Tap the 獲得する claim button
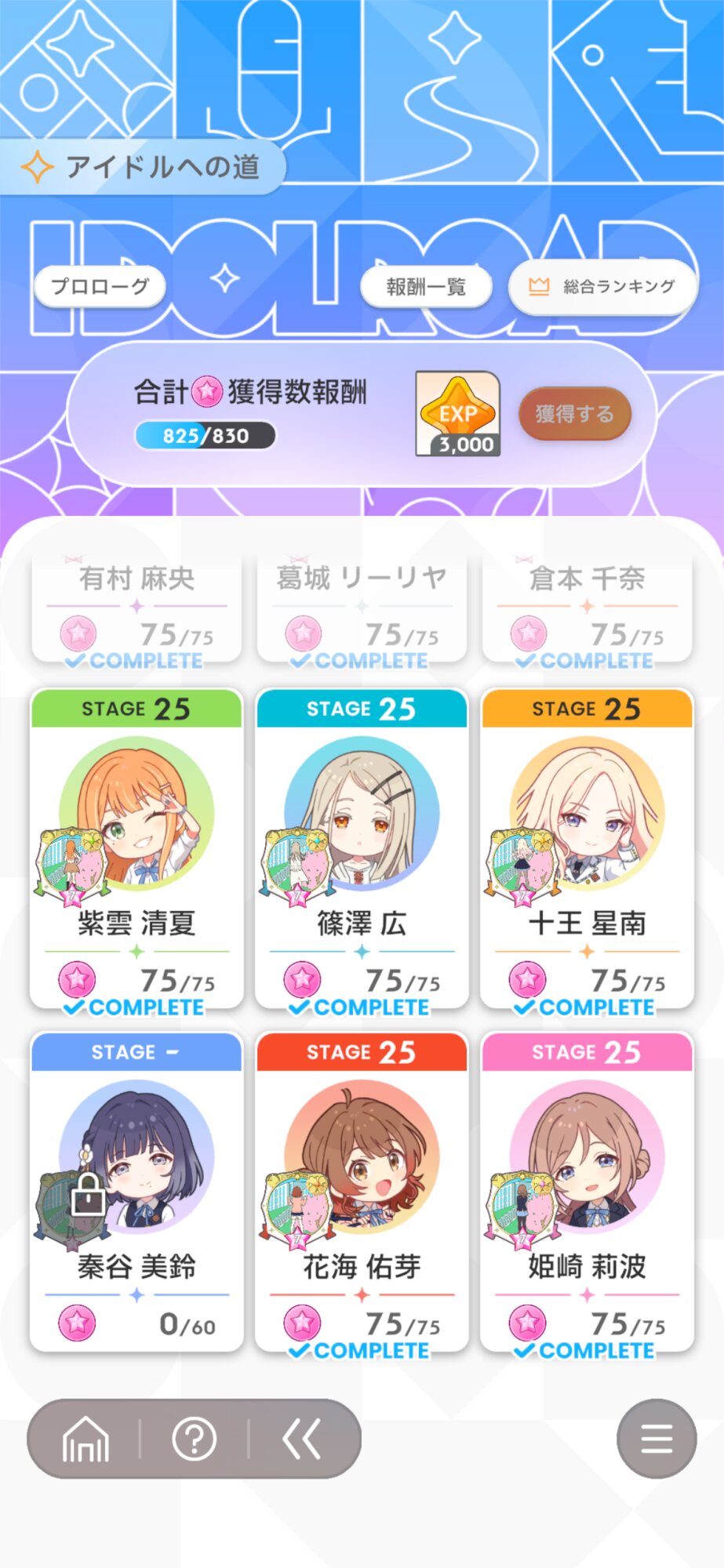Image resolution: width=724 pixels, height=1568 pixels. point(575,413)
